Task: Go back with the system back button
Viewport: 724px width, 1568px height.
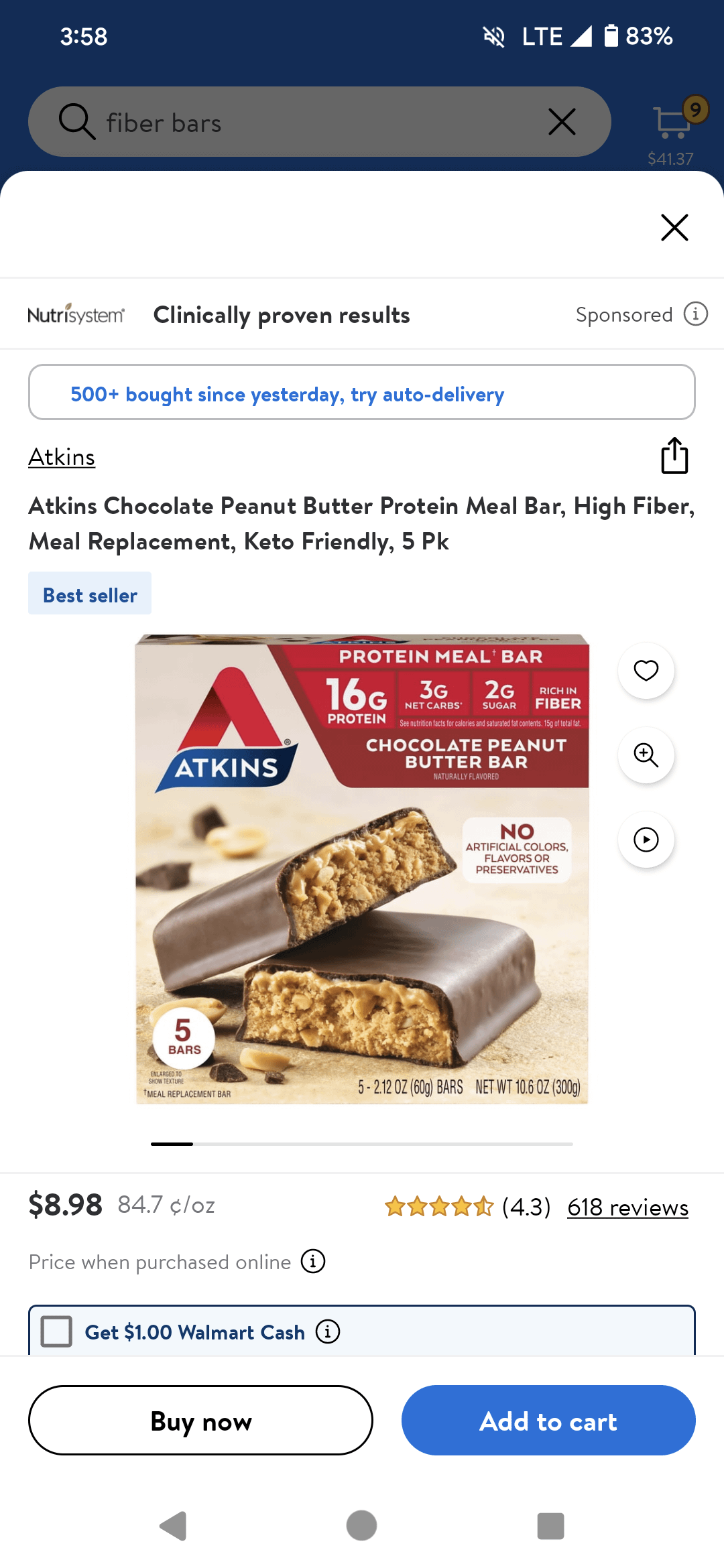Action: point(174,1526)
